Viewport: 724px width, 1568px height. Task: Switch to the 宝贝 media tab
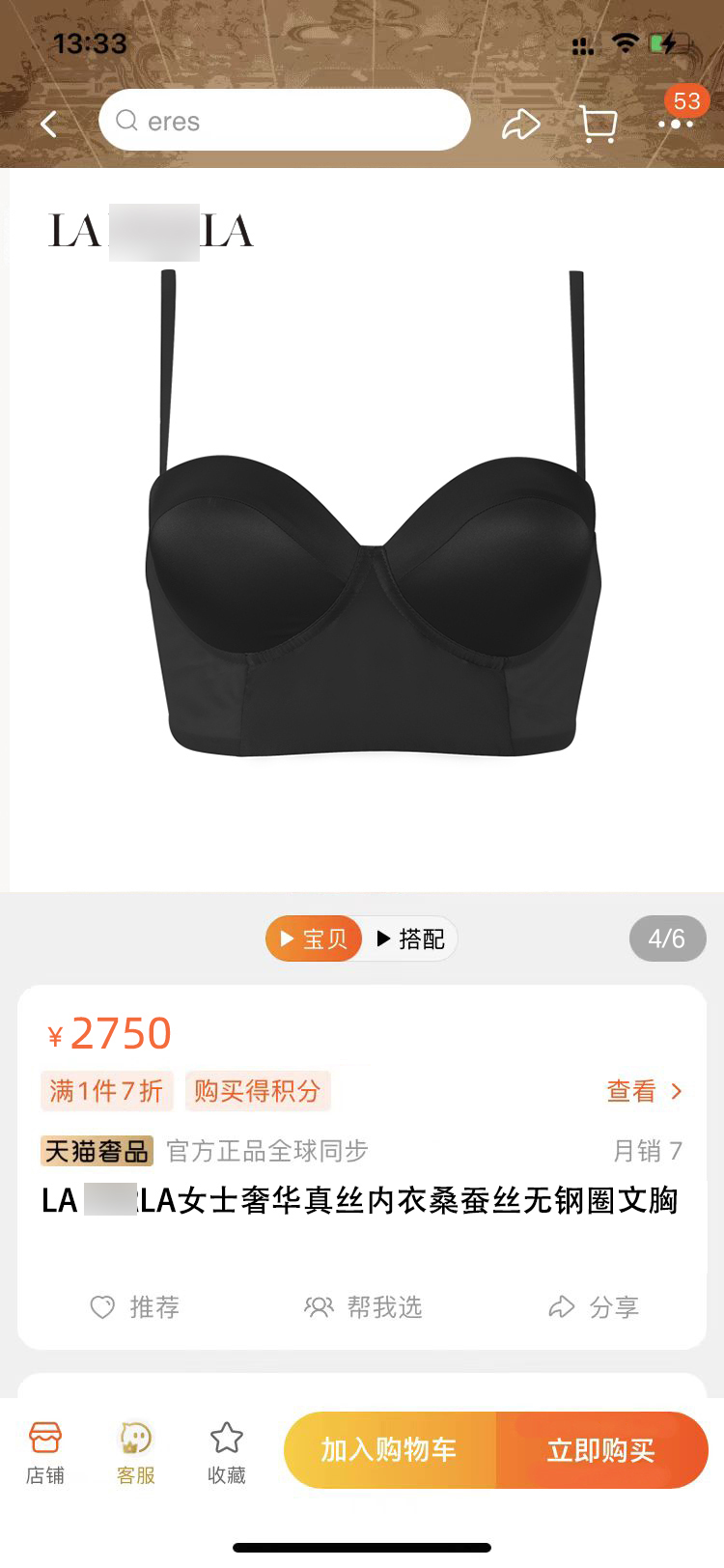(314, 938)
